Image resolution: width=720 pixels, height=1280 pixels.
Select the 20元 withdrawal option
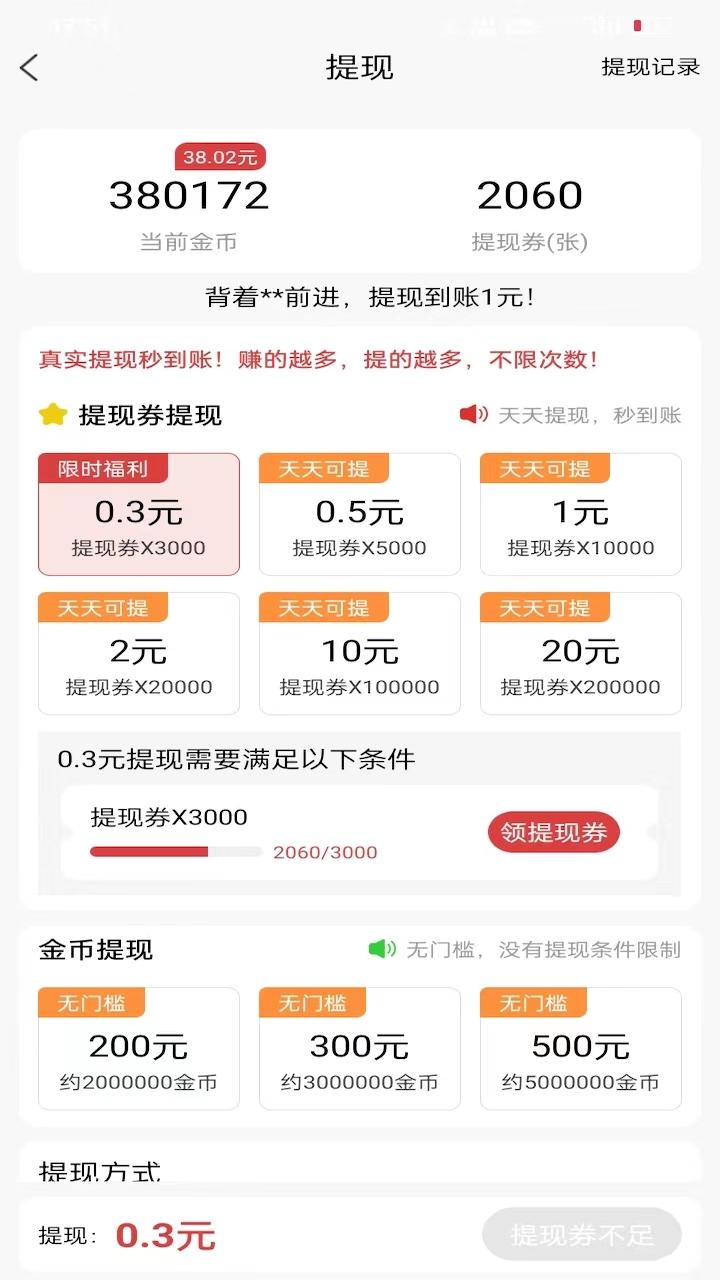pyautogui.click(x=580, y=653)
